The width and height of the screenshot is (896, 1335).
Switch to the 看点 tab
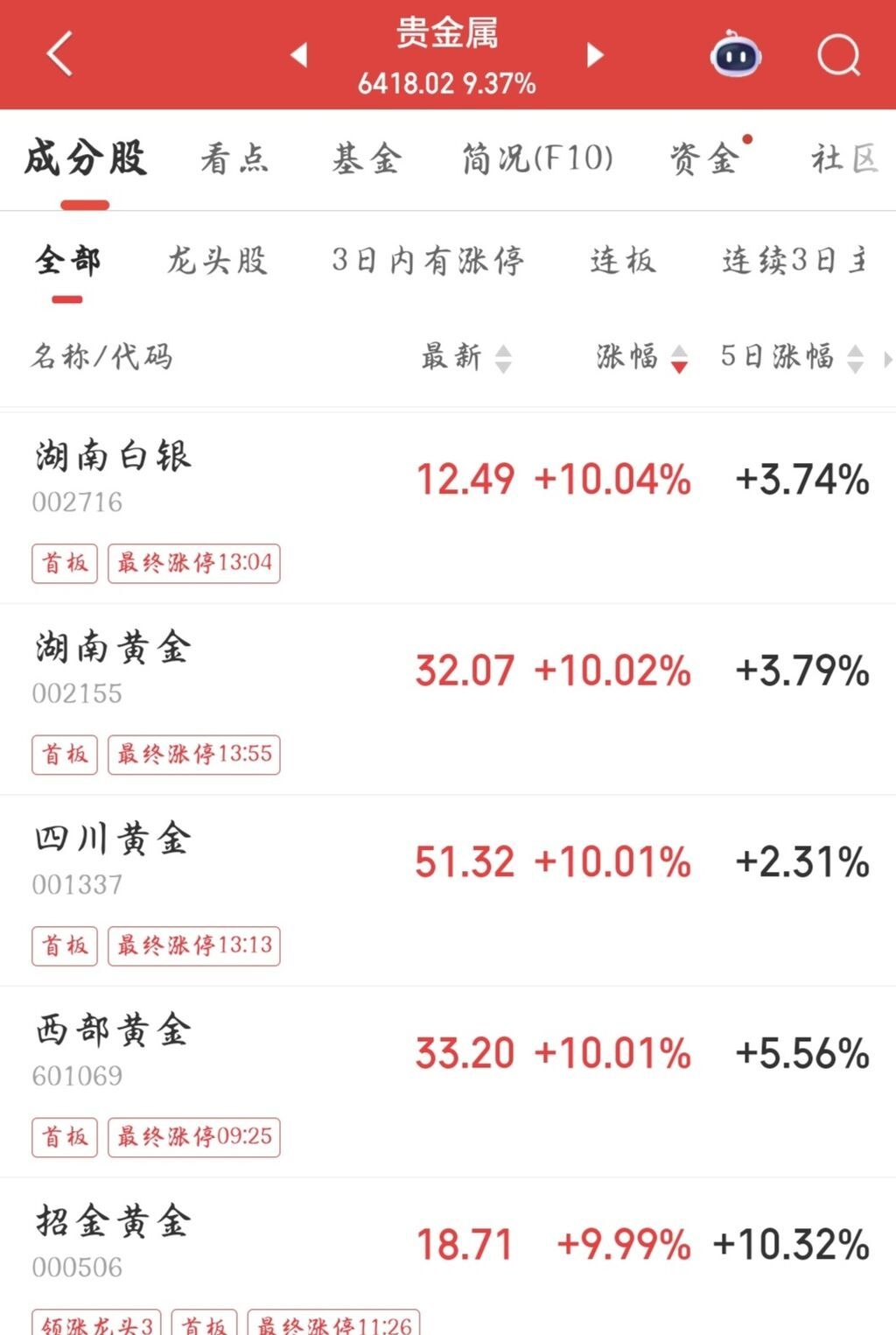(234, 159)
